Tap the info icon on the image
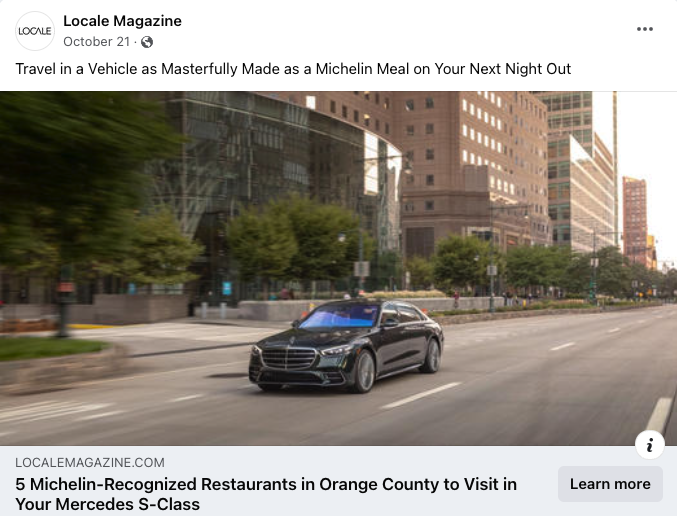This screenshot has width=677, height=516. [x=650, y=445]
